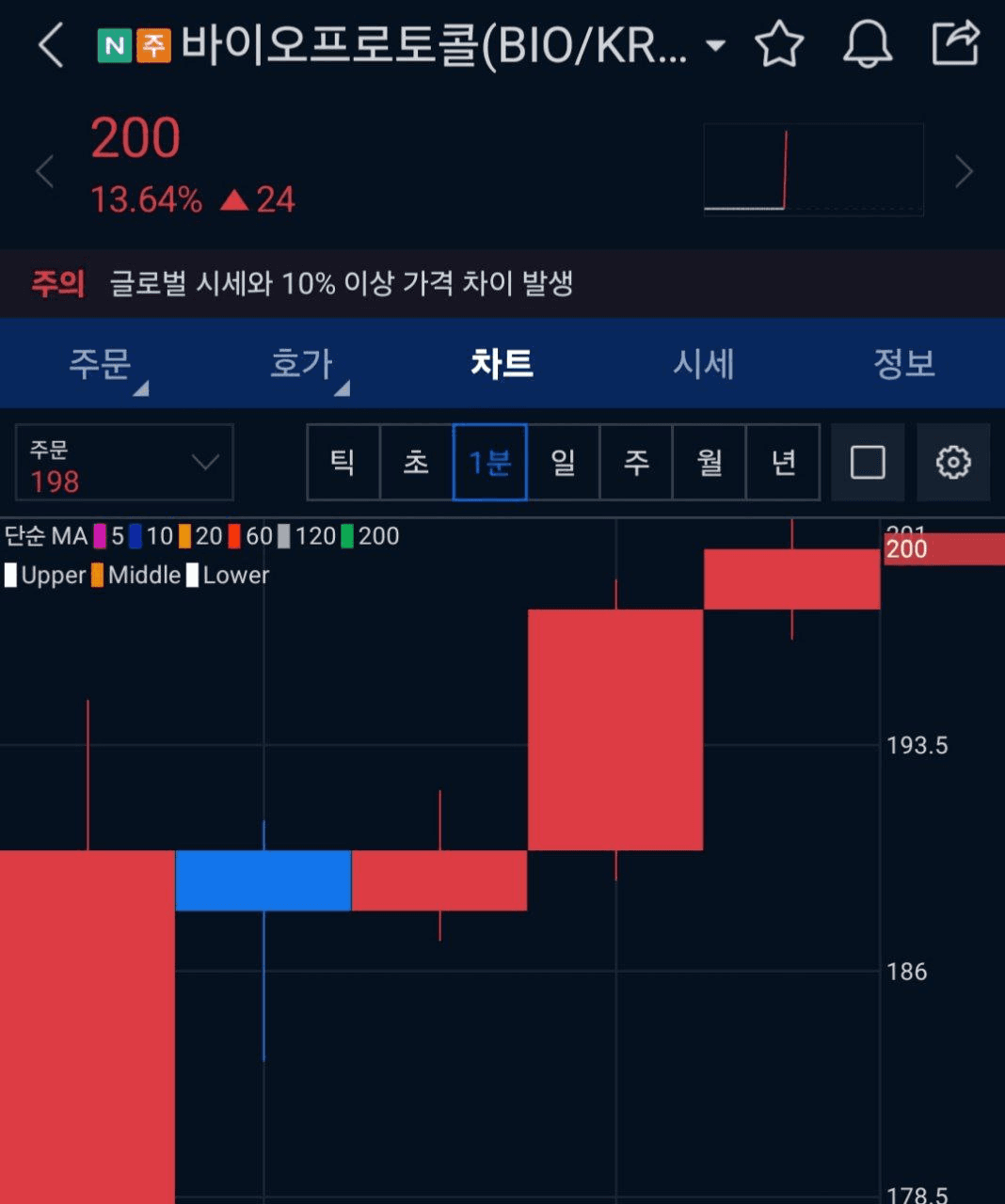
Task: Go to the previous symbol arrow
Action: point(44,172)
